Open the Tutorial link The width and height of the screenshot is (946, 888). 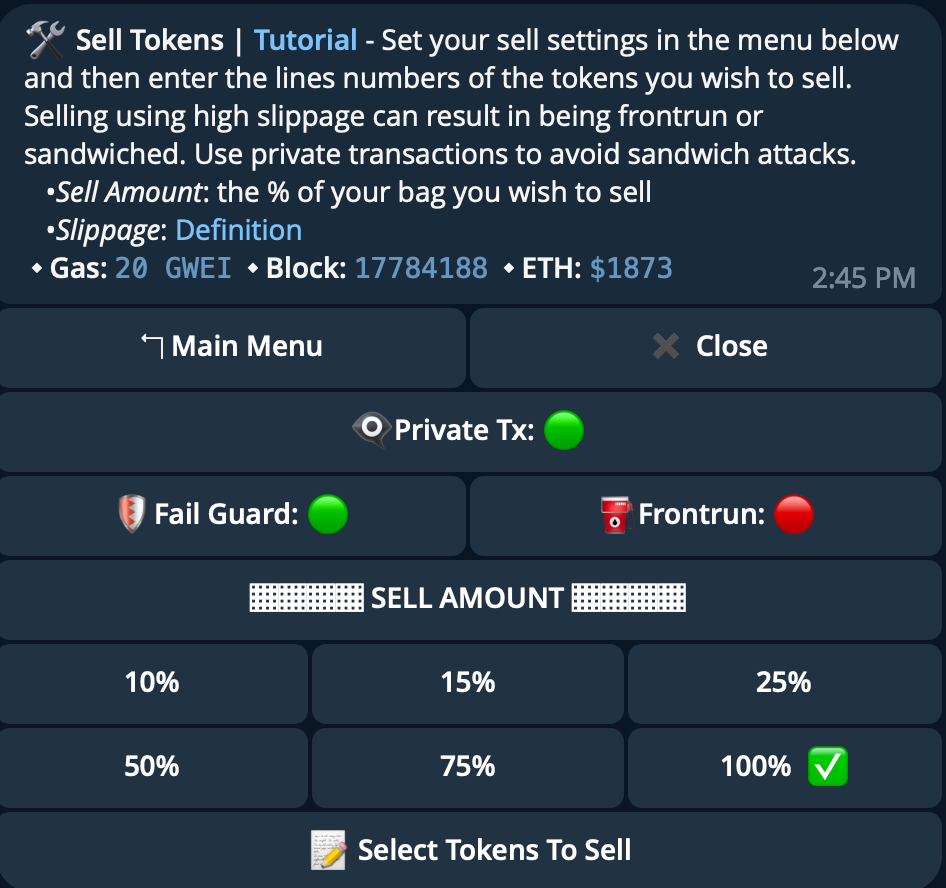point(305,40)
